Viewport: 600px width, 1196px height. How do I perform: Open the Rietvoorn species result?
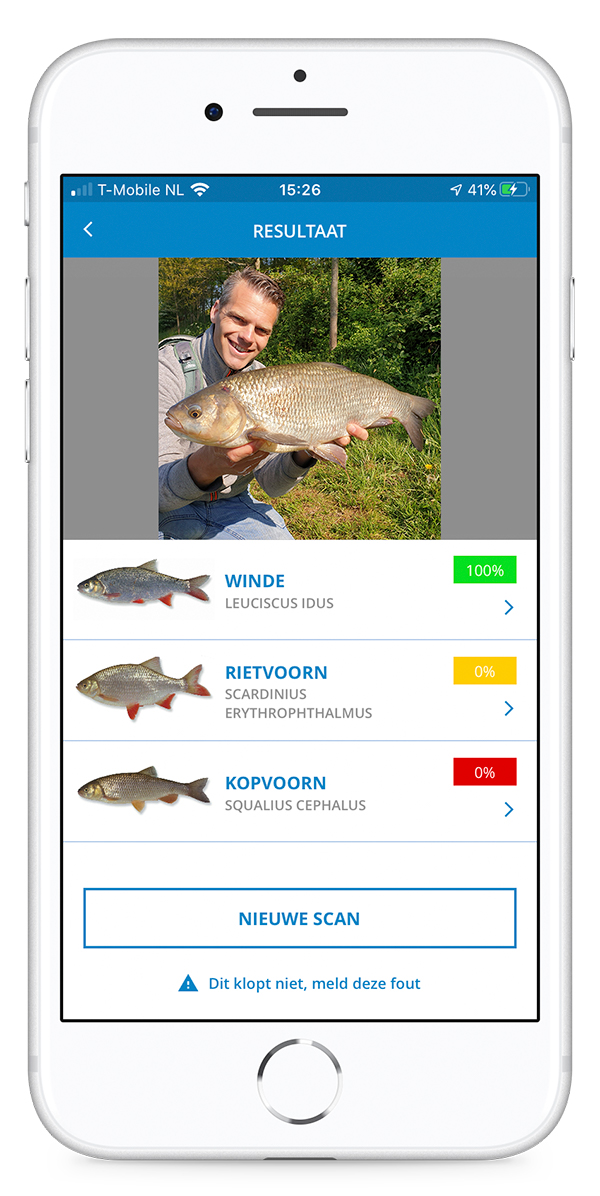298,691
